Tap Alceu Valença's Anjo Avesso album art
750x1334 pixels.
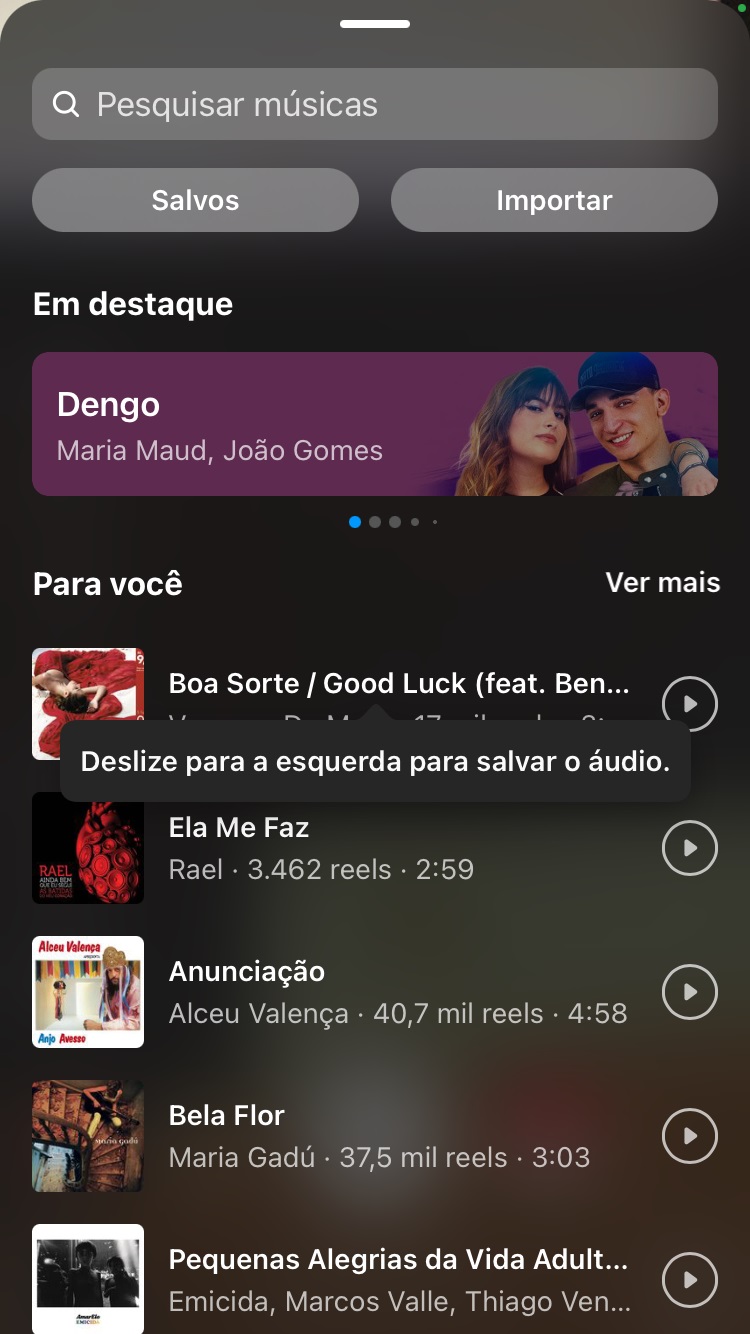coord(87,991)
